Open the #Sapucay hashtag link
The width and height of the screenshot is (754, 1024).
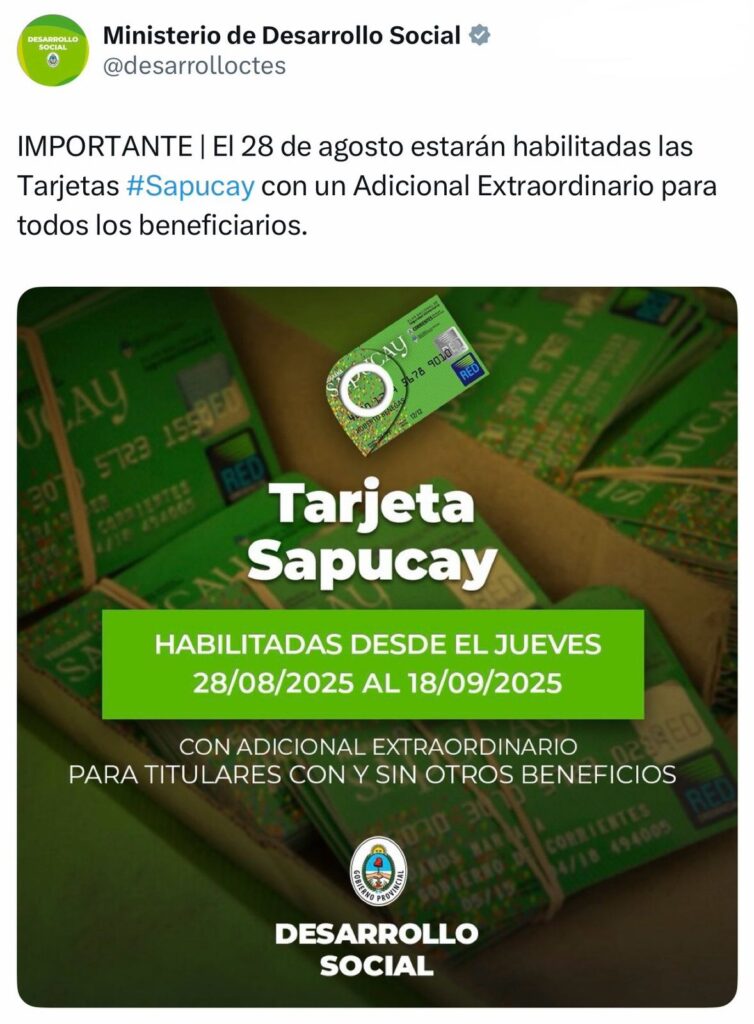(190, 186)
